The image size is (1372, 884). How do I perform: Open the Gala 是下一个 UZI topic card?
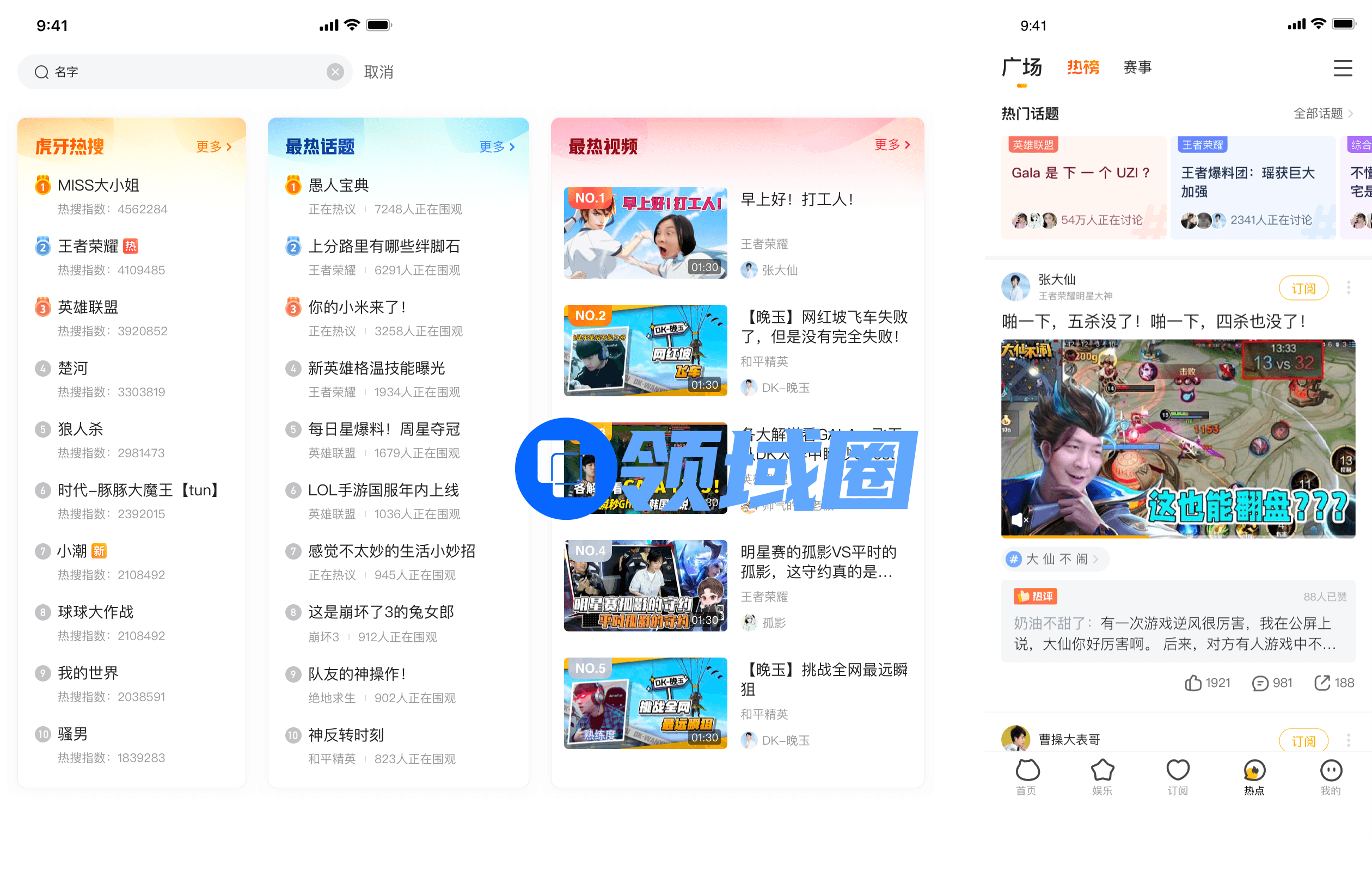tap(1083, 188)
